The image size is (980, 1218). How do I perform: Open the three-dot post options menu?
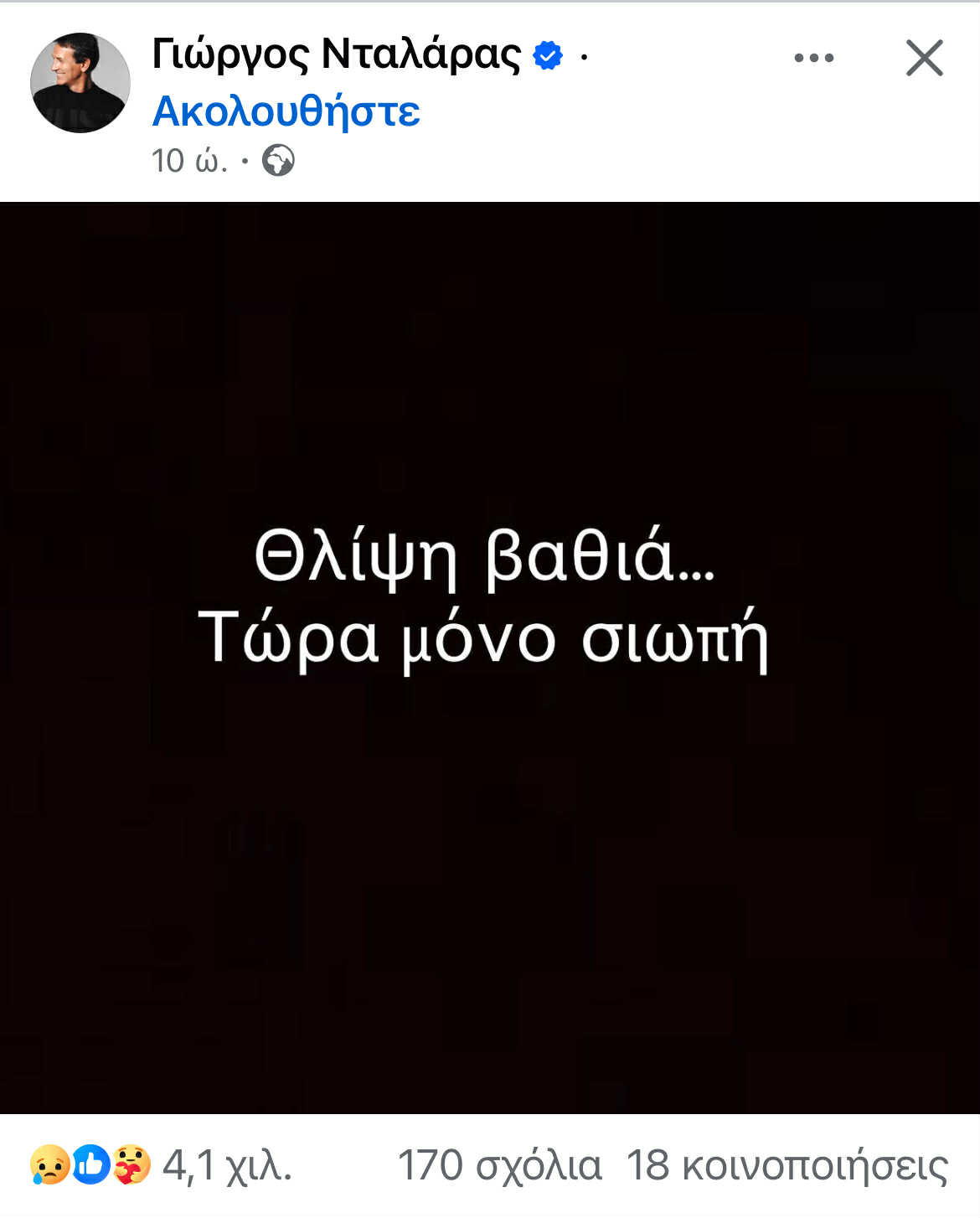click(813, 58)
